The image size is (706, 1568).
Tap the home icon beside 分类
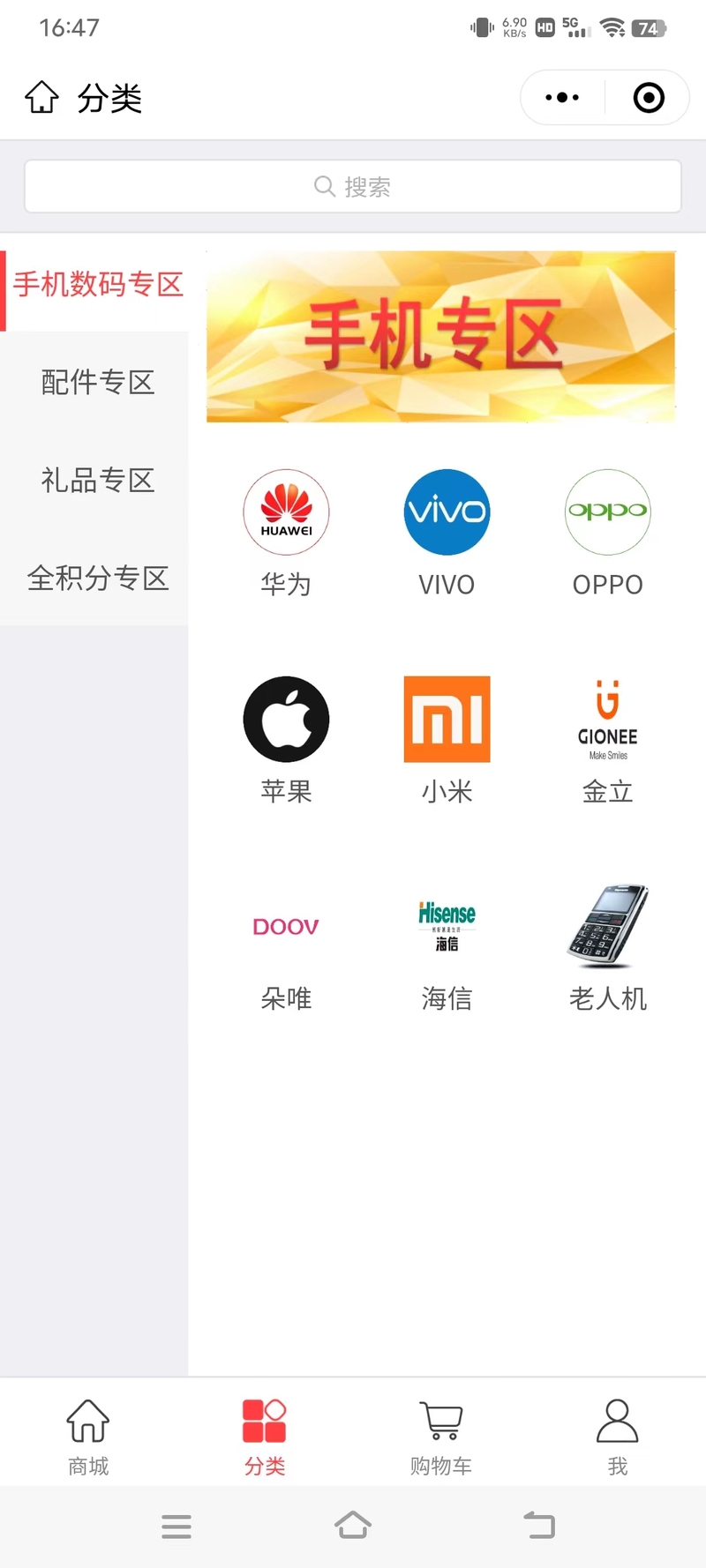click(x=41, y=97)
